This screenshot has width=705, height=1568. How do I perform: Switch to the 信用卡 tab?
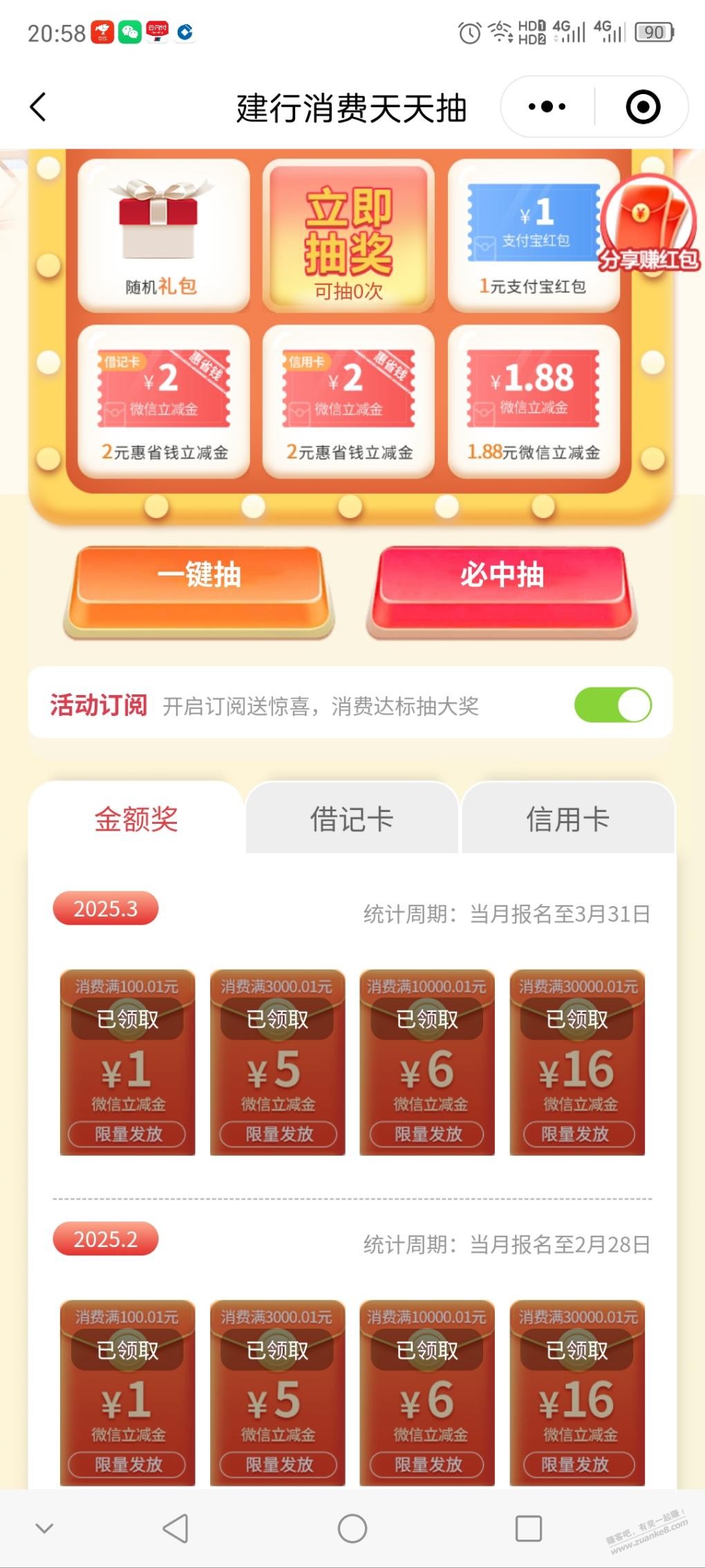567,820
